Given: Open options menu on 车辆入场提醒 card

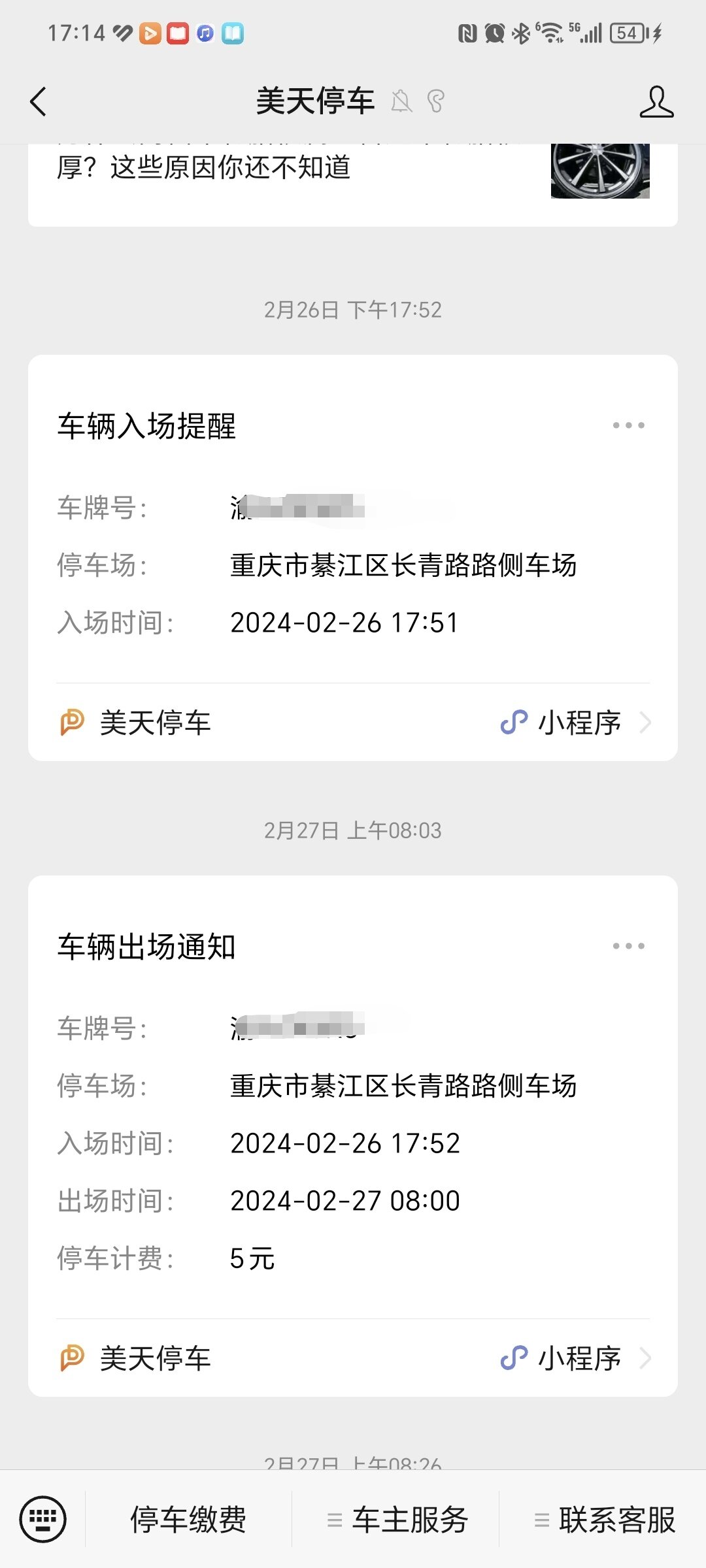Looking at the screenshot, I should [628, 425].
